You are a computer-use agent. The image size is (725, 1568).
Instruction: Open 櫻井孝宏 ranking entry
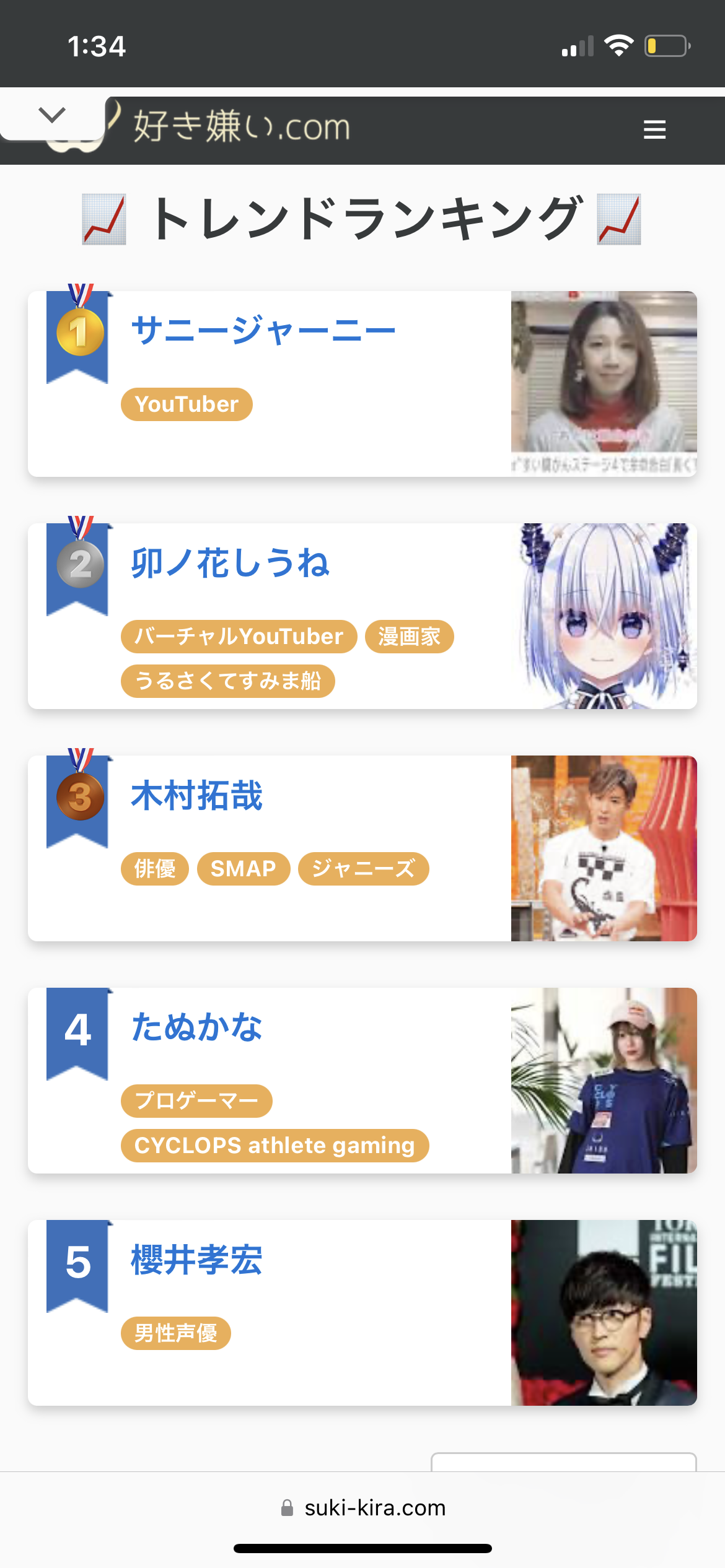(x=197, y=1260)
